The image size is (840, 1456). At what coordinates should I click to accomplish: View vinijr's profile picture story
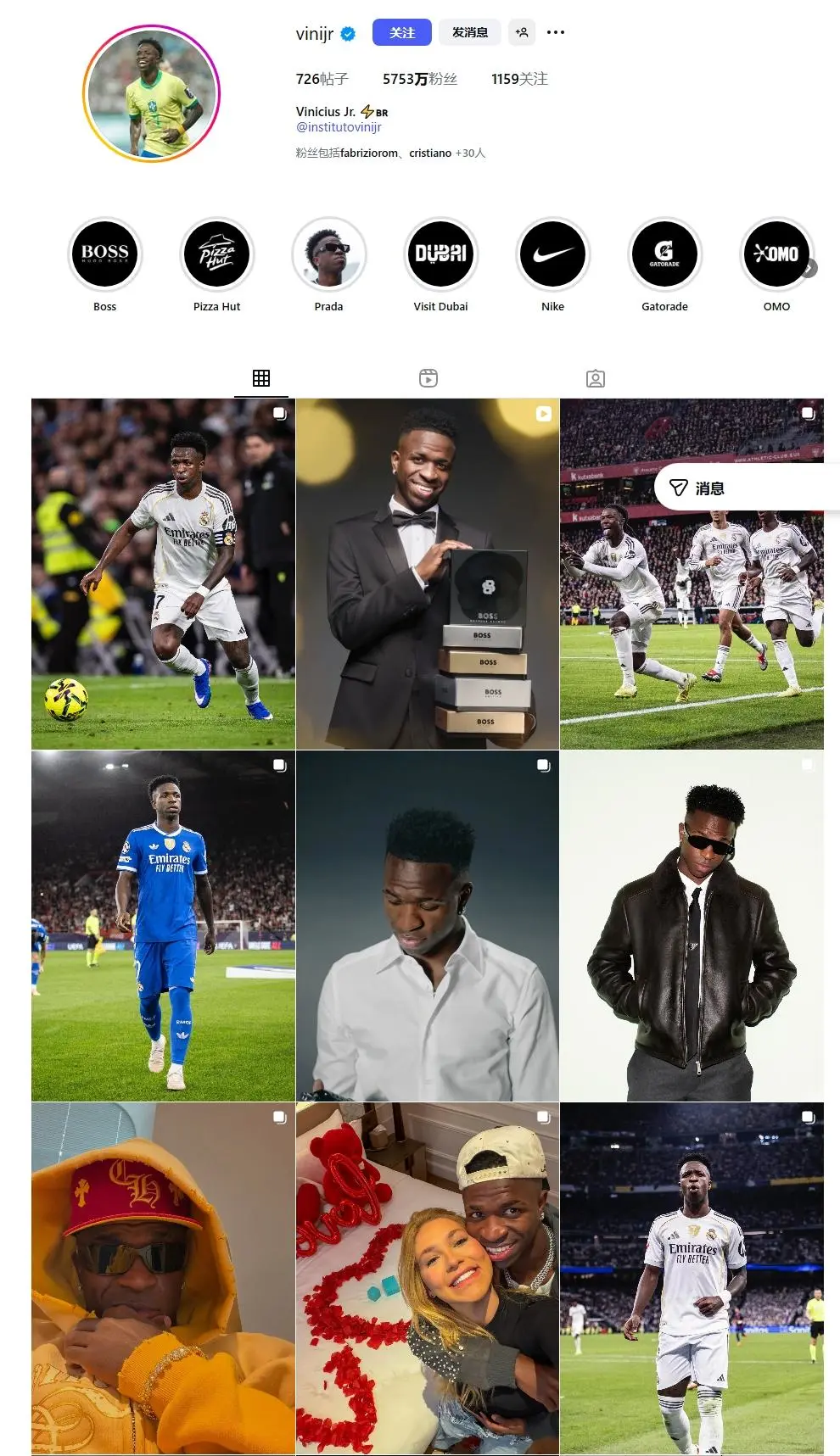pyautogui.click(x=151, y=93)
